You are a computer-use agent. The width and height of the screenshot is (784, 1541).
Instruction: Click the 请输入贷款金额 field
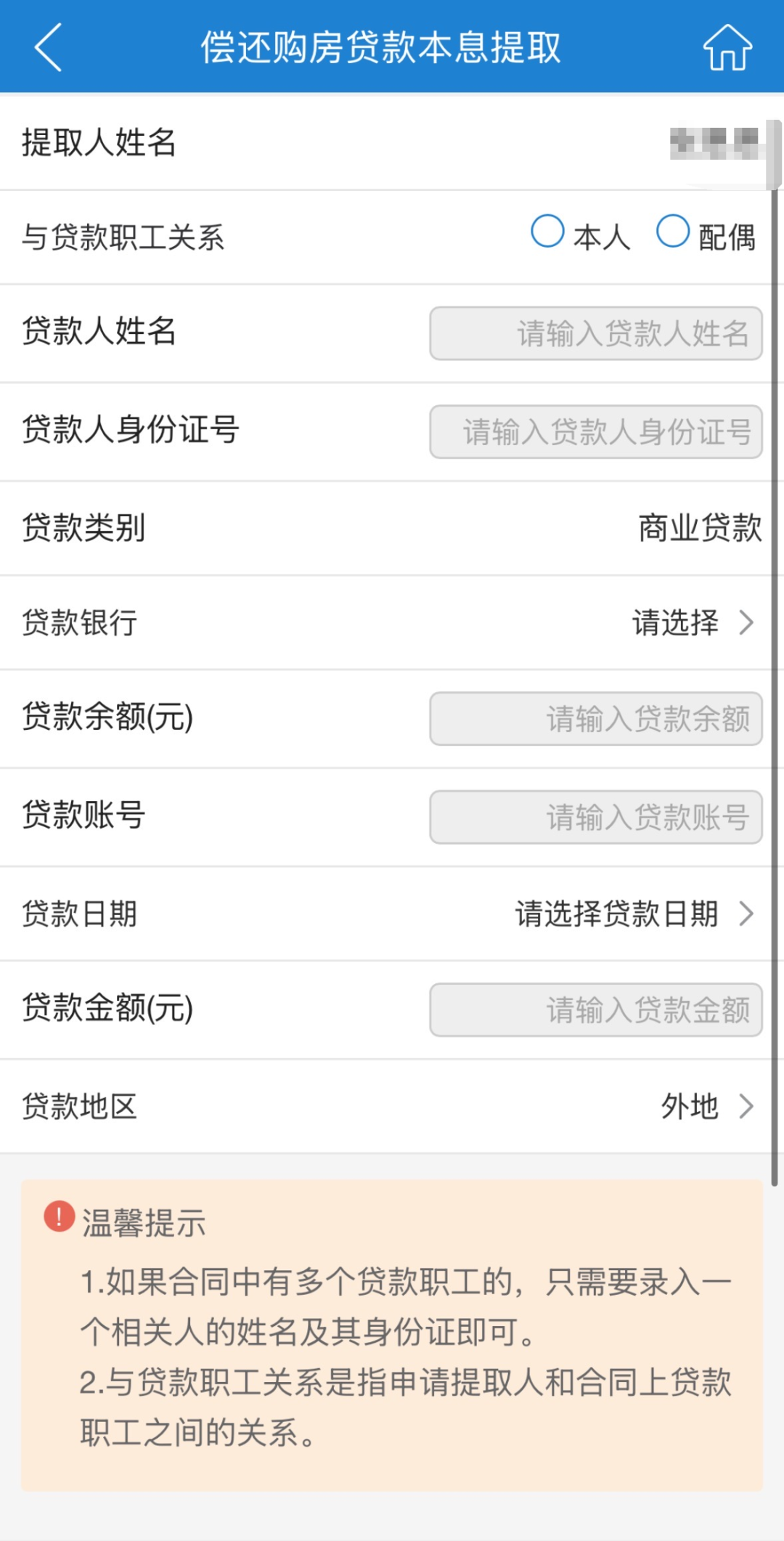(x=595, y=1009)
